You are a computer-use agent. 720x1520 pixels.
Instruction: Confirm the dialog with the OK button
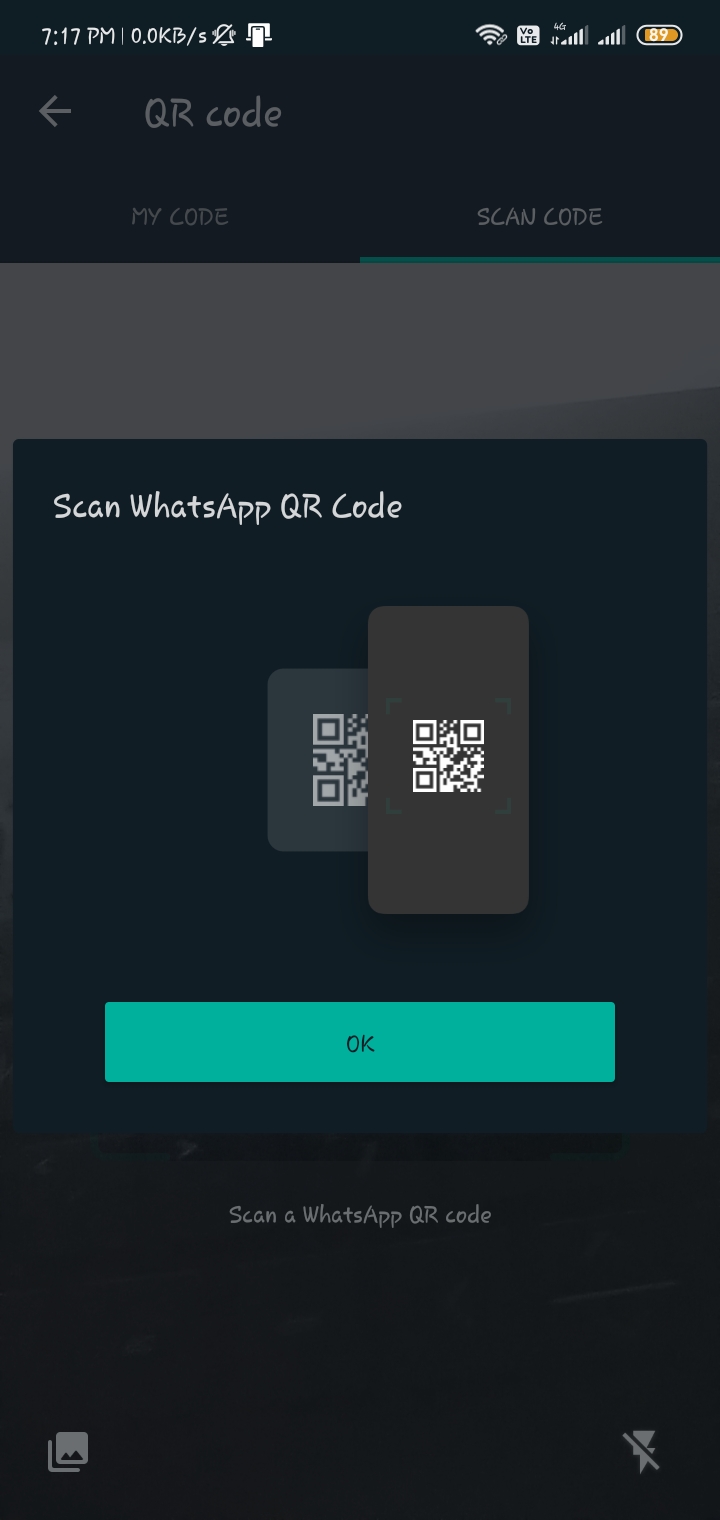[x=360, y=1042]
